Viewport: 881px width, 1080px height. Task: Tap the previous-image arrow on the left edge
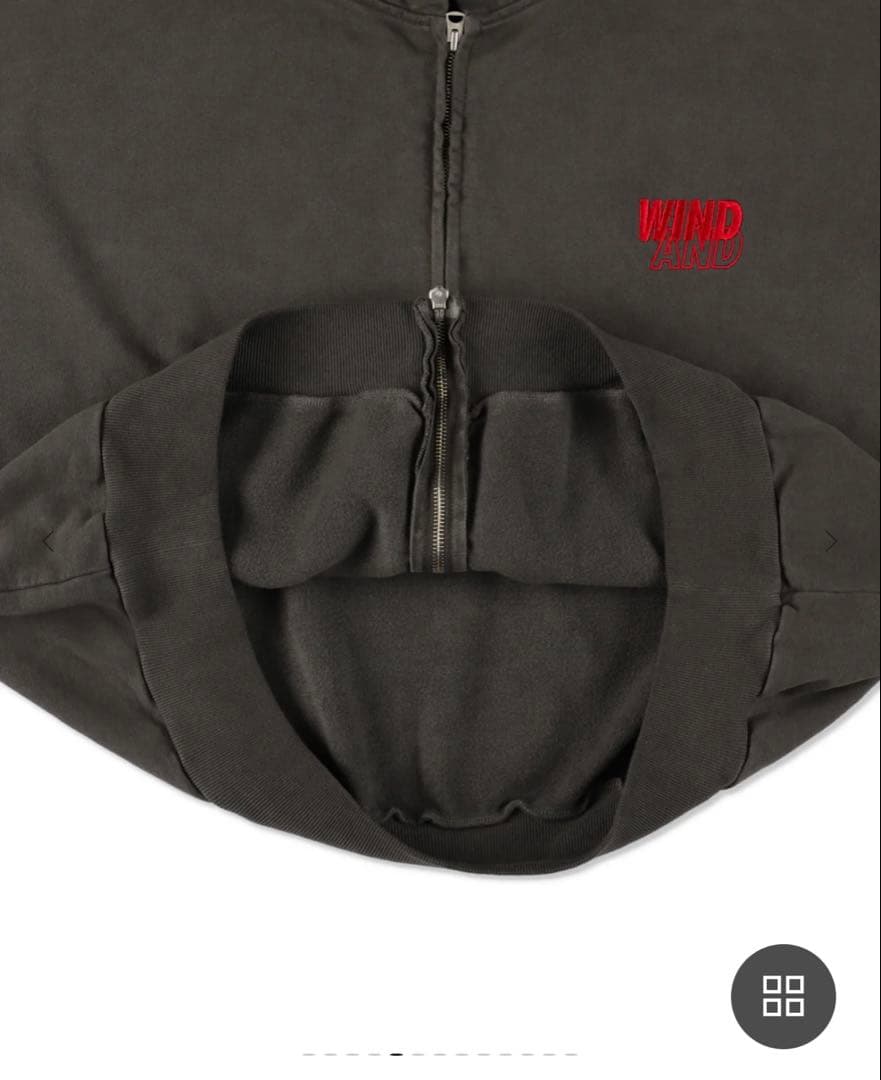[49, 541]
